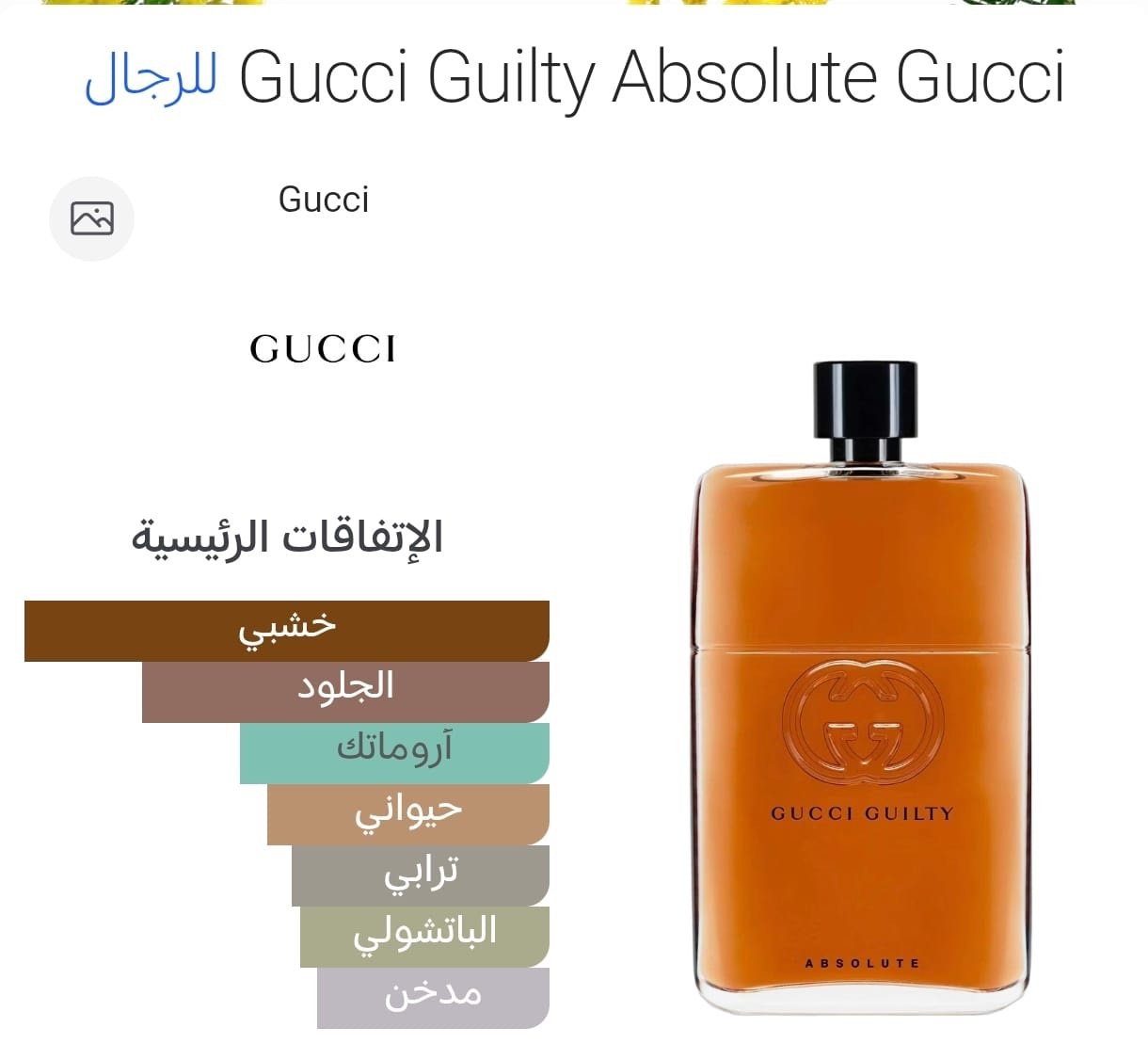This screenshot has height=1060, width=1148.
Task: Open the Gucci Guilty Absolute bottle image
Action: 862,687
